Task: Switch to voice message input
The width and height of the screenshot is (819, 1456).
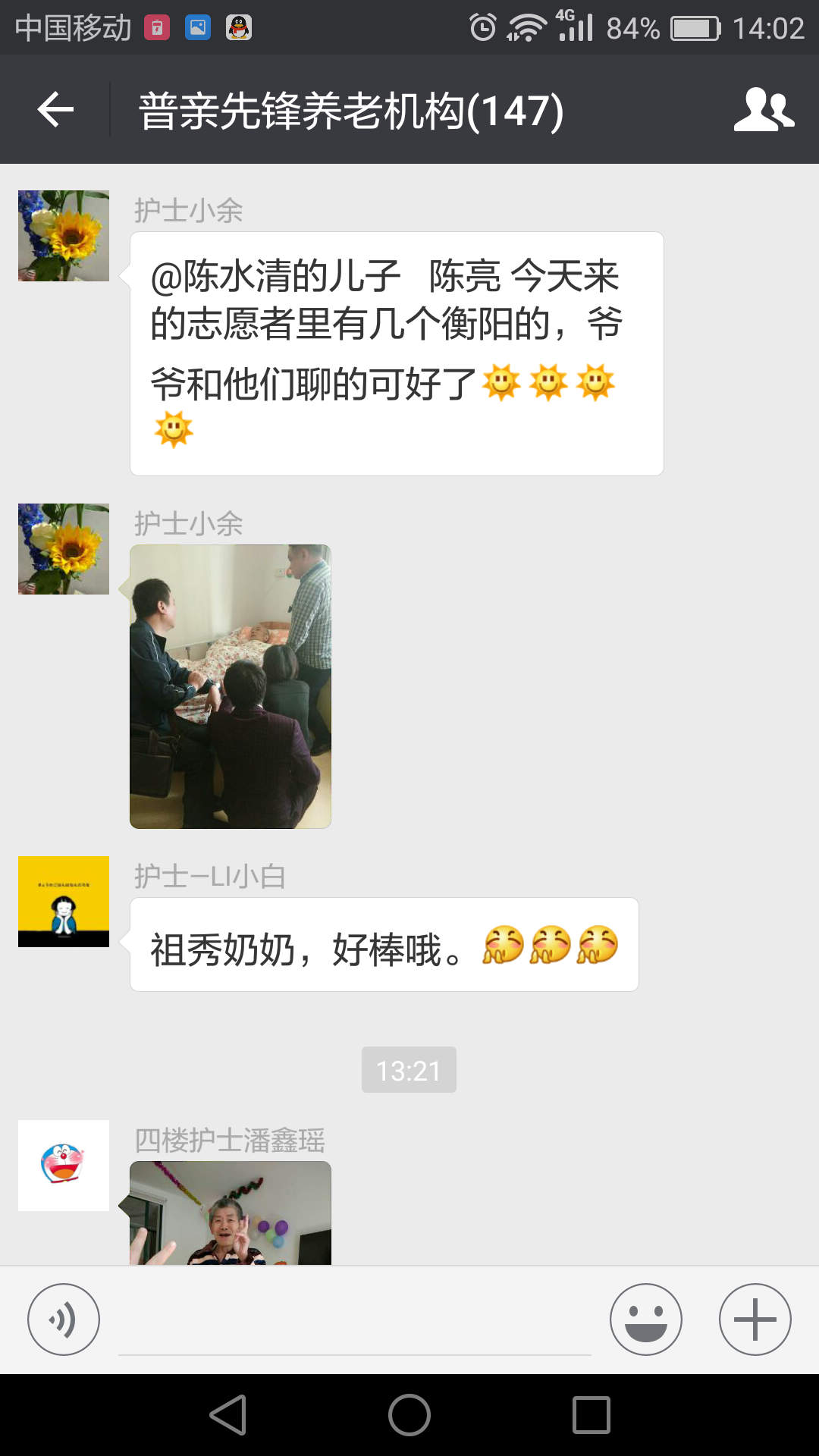Action: click(64, 1319)
